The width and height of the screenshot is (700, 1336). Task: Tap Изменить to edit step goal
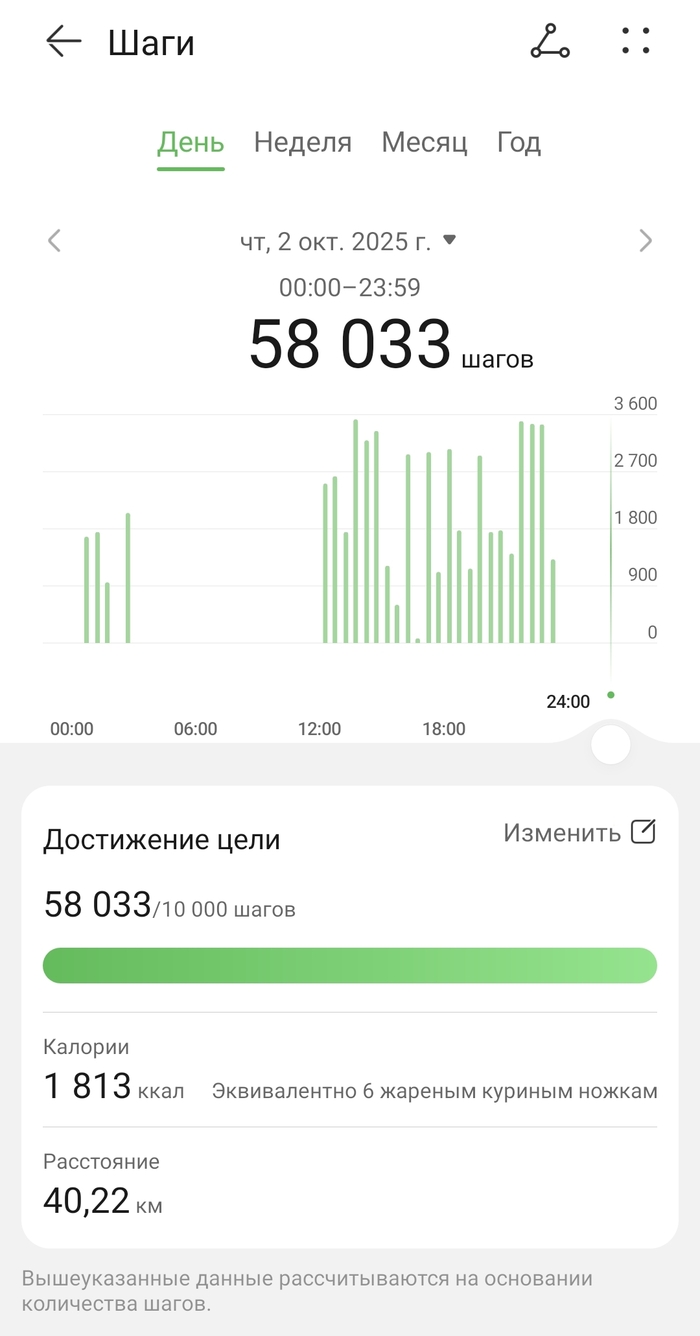click(x=579, y=832)
